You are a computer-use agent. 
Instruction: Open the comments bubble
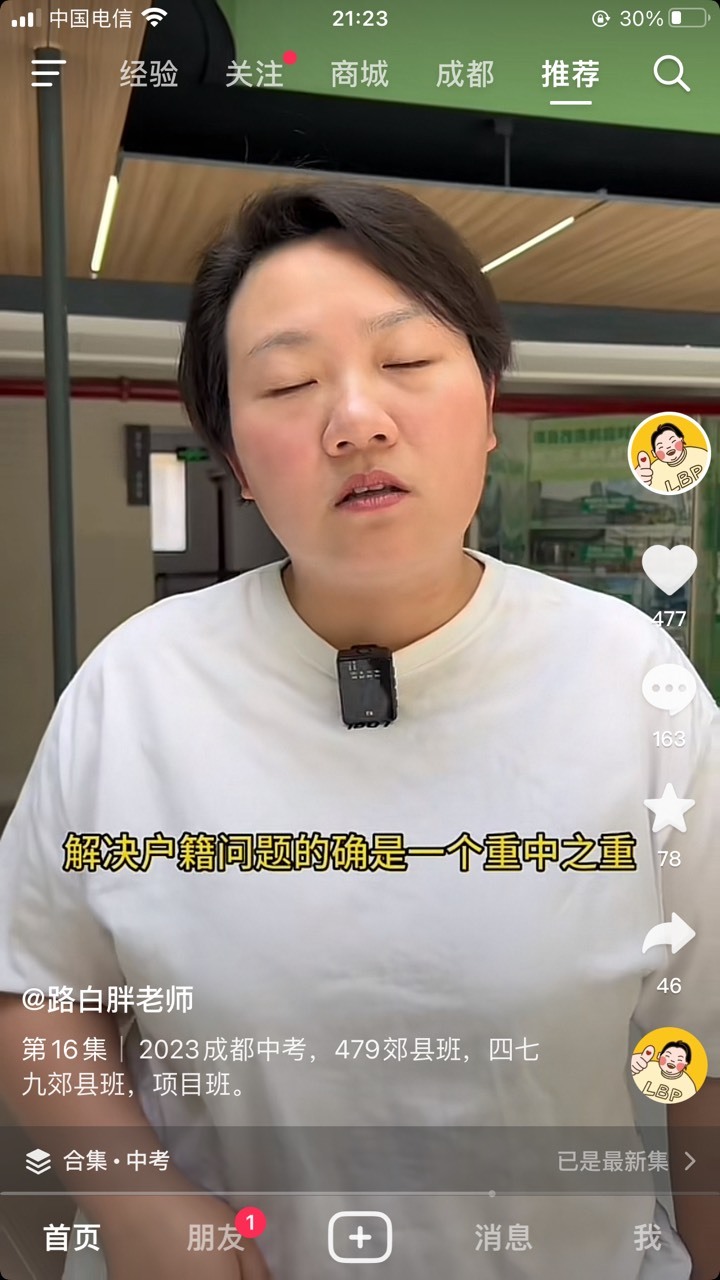click(669, 690)
